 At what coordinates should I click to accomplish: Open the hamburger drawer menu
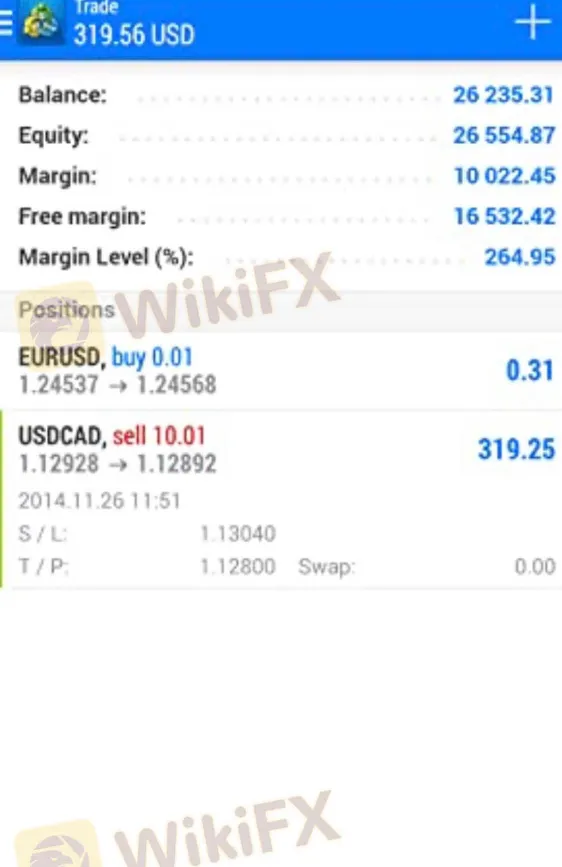click(6, 23)
